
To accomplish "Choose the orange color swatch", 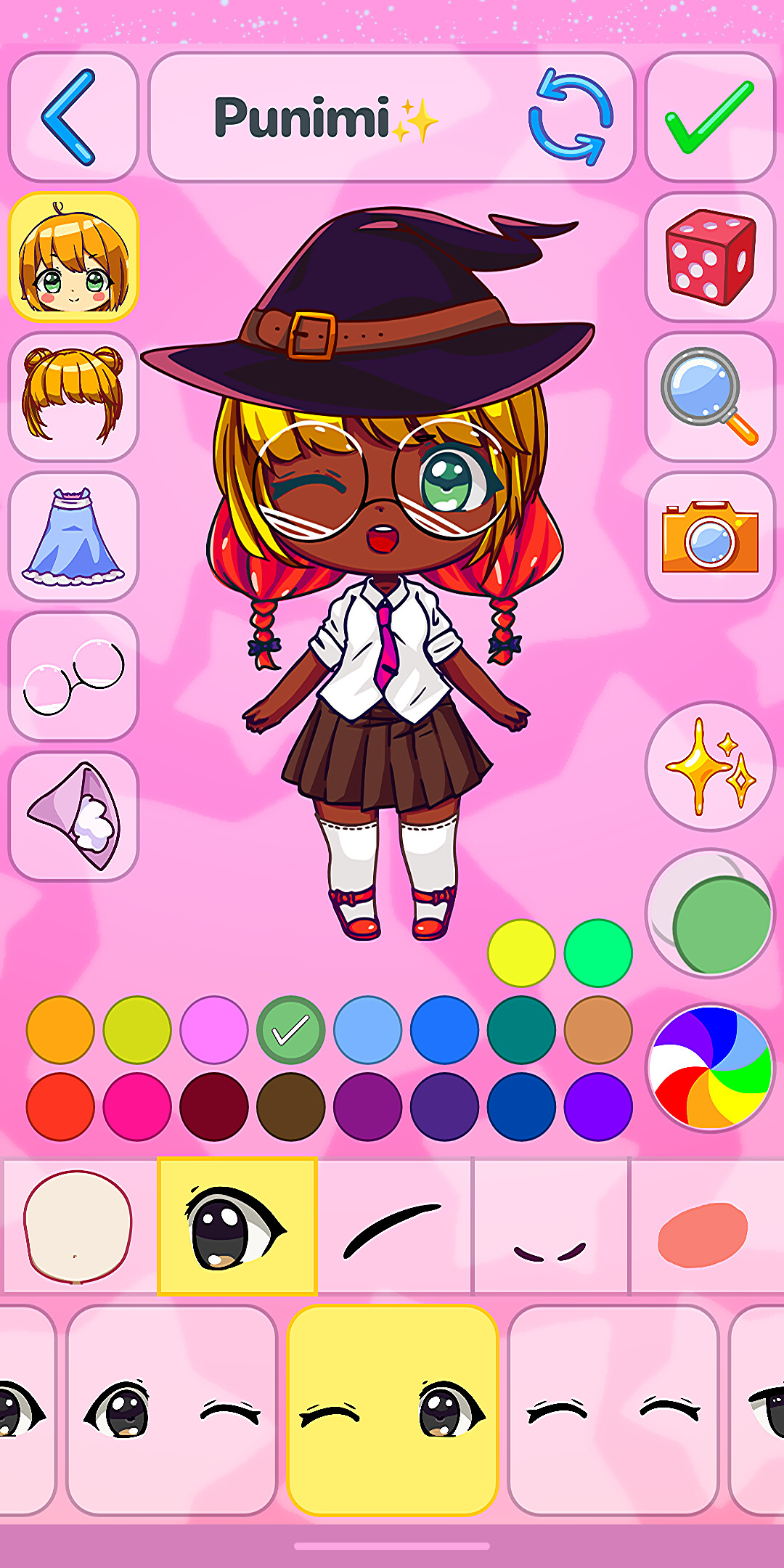I will pyautogui.click(x=60, y=1029).
